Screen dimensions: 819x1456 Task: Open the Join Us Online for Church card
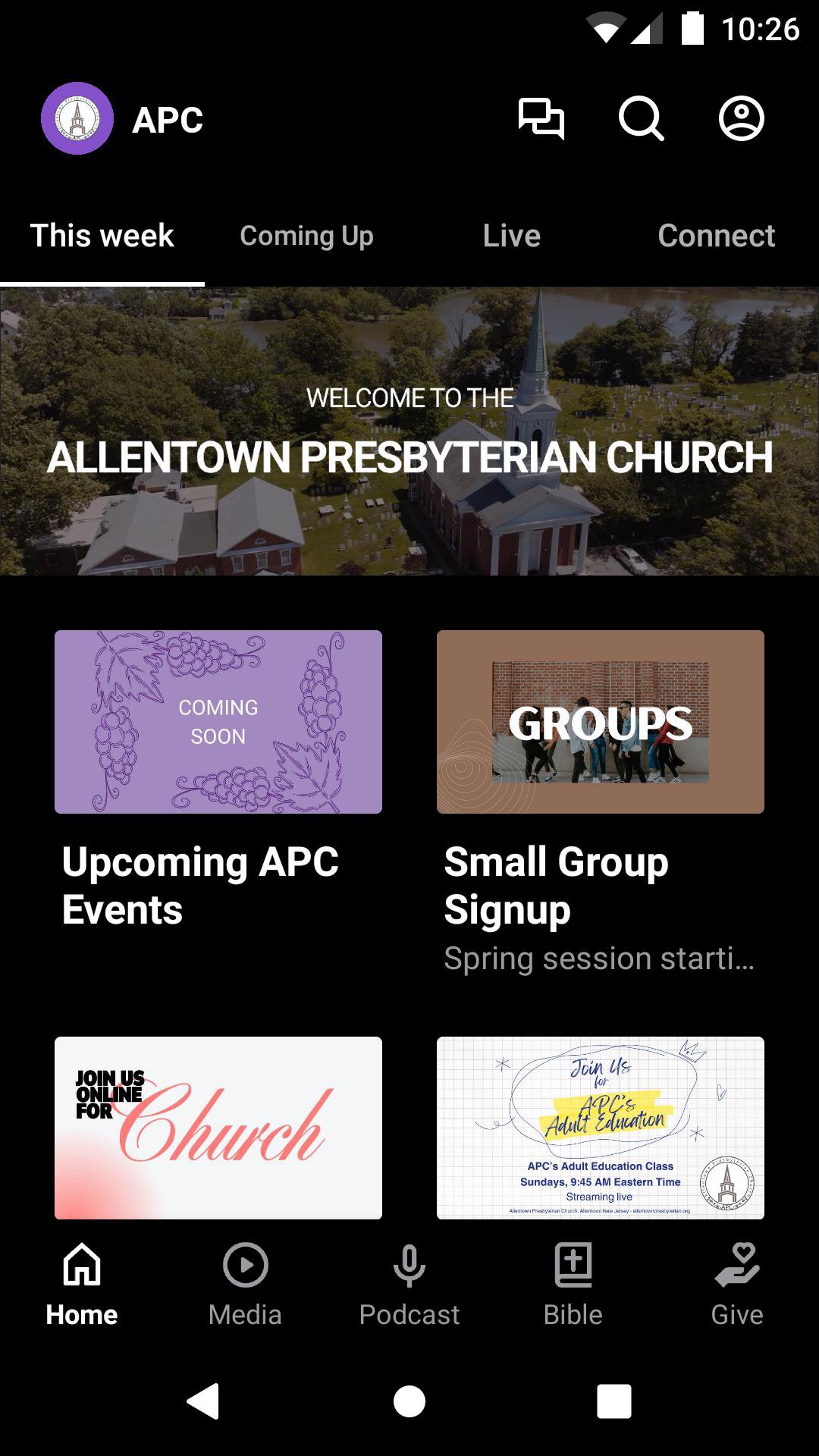click(218, 1128)
